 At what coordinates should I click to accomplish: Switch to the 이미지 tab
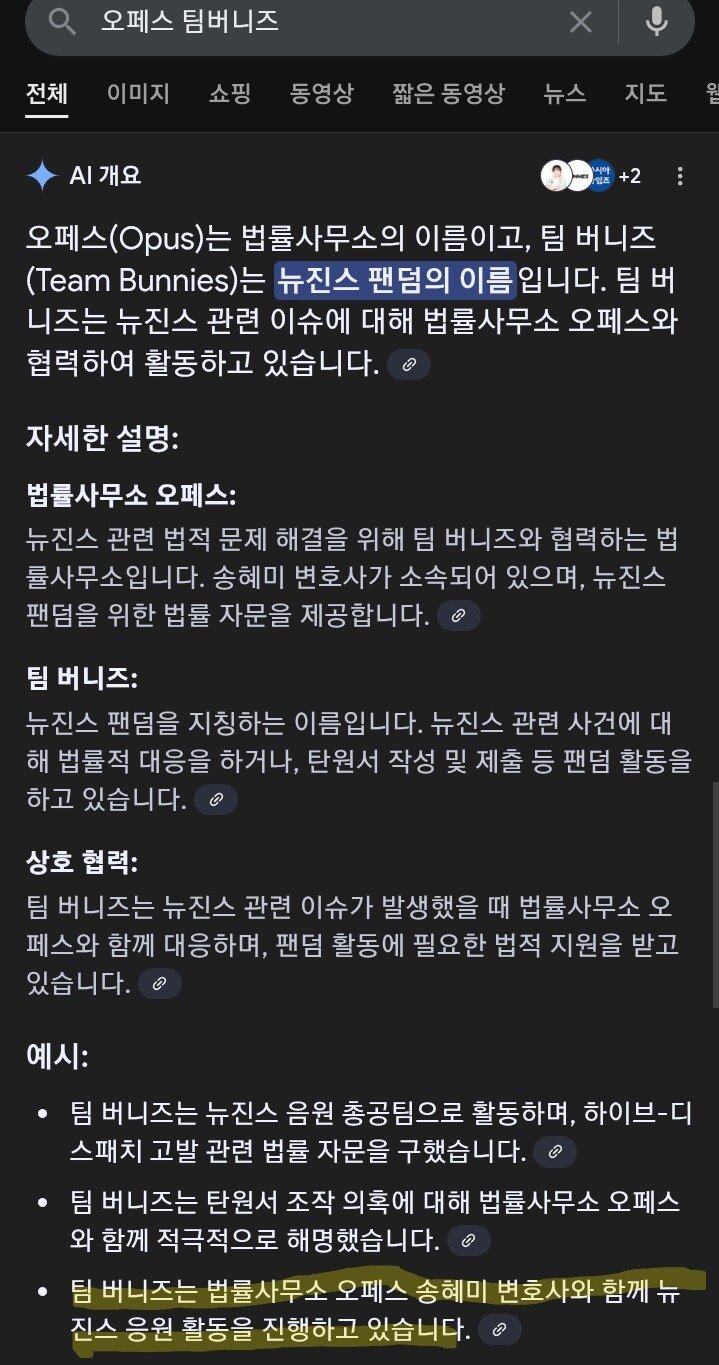[138, 94]
